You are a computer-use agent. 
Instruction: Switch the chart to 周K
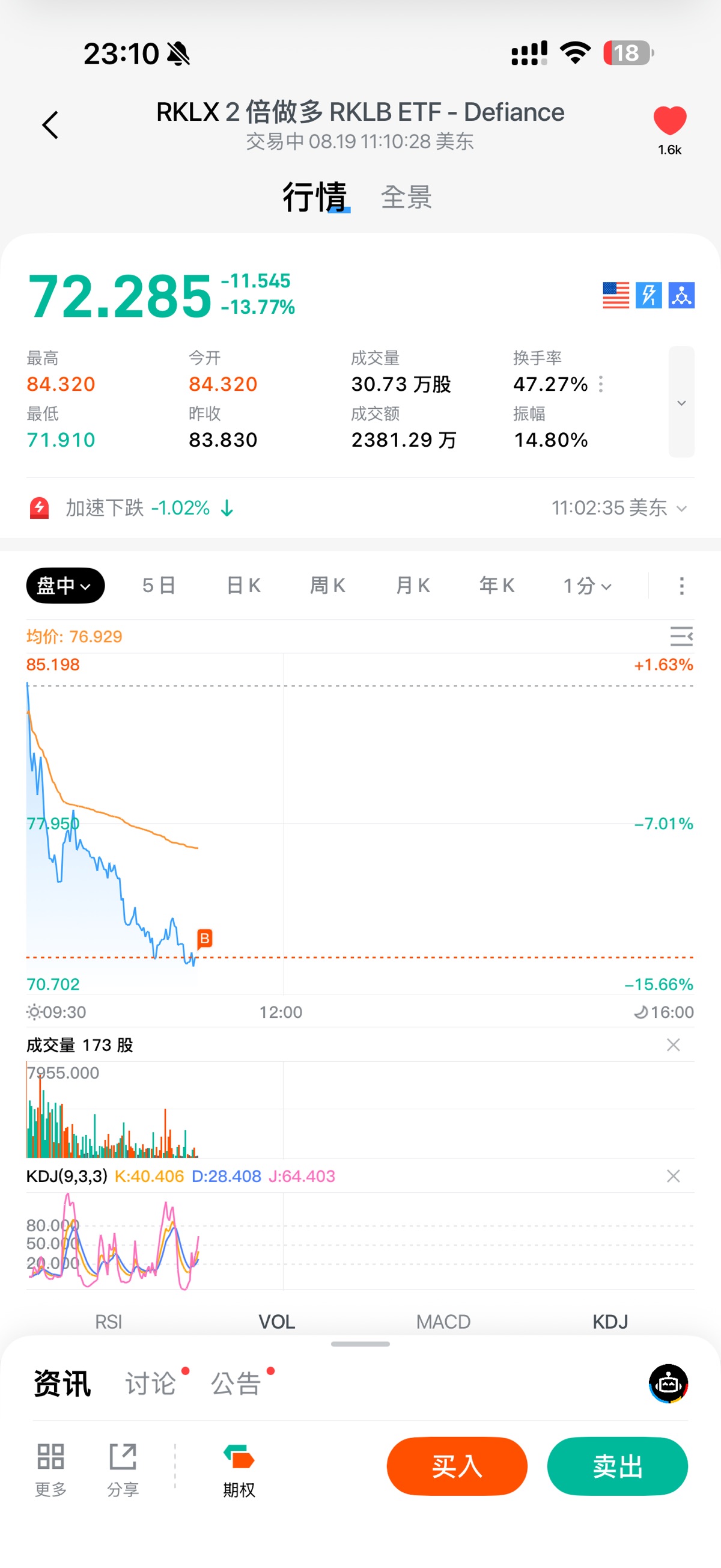coord(328,586)
